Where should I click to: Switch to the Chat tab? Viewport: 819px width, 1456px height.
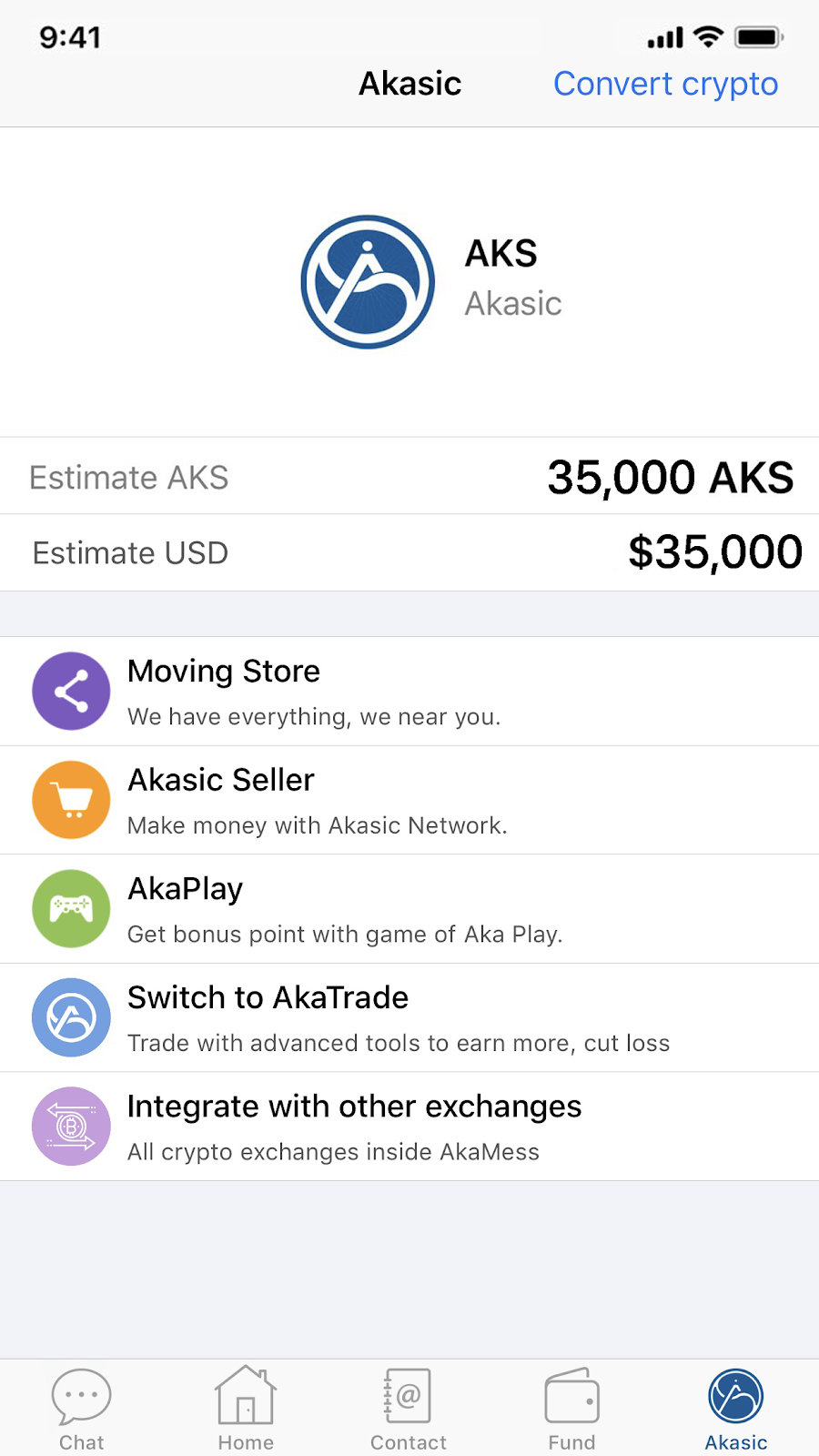coord(82,1409)
